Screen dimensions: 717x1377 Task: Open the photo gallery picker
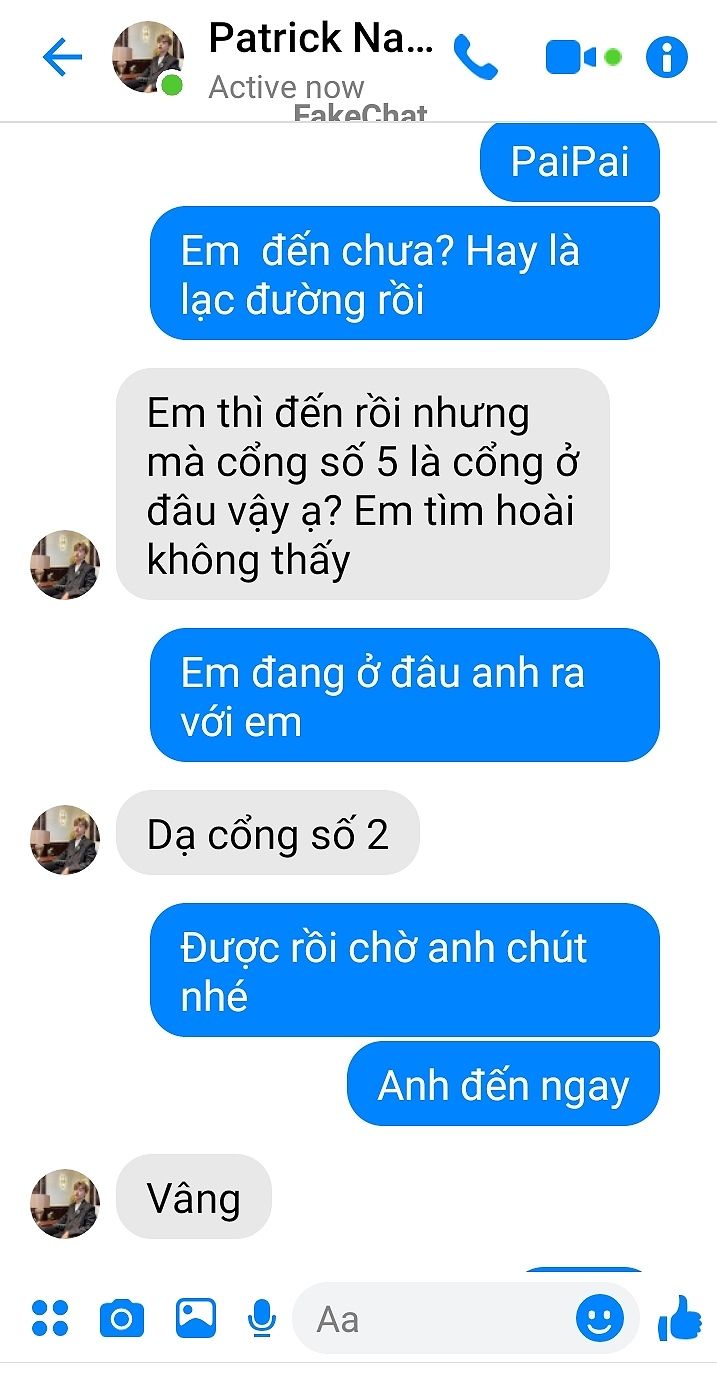point(196,1318)
